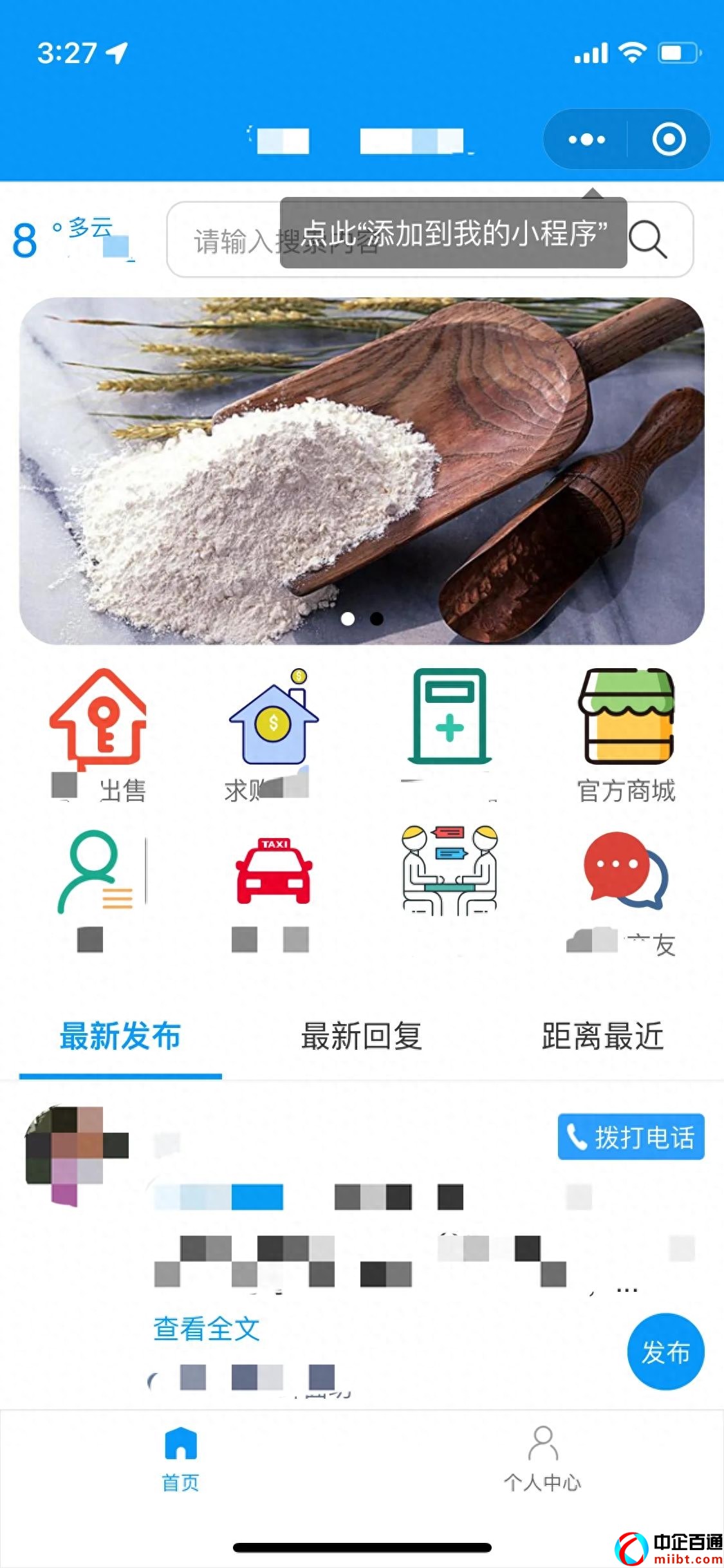
Task: Switch to the 最新发布 tab
Action: (x=120, y=1036)
